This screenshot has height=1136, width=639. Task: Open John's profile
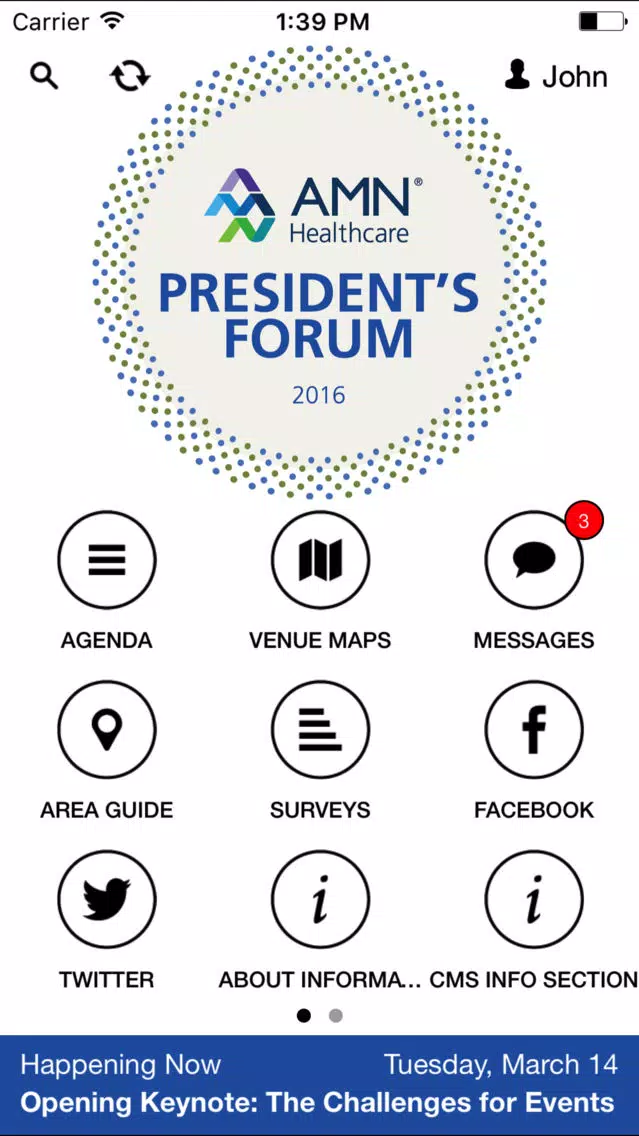[556, 77]
